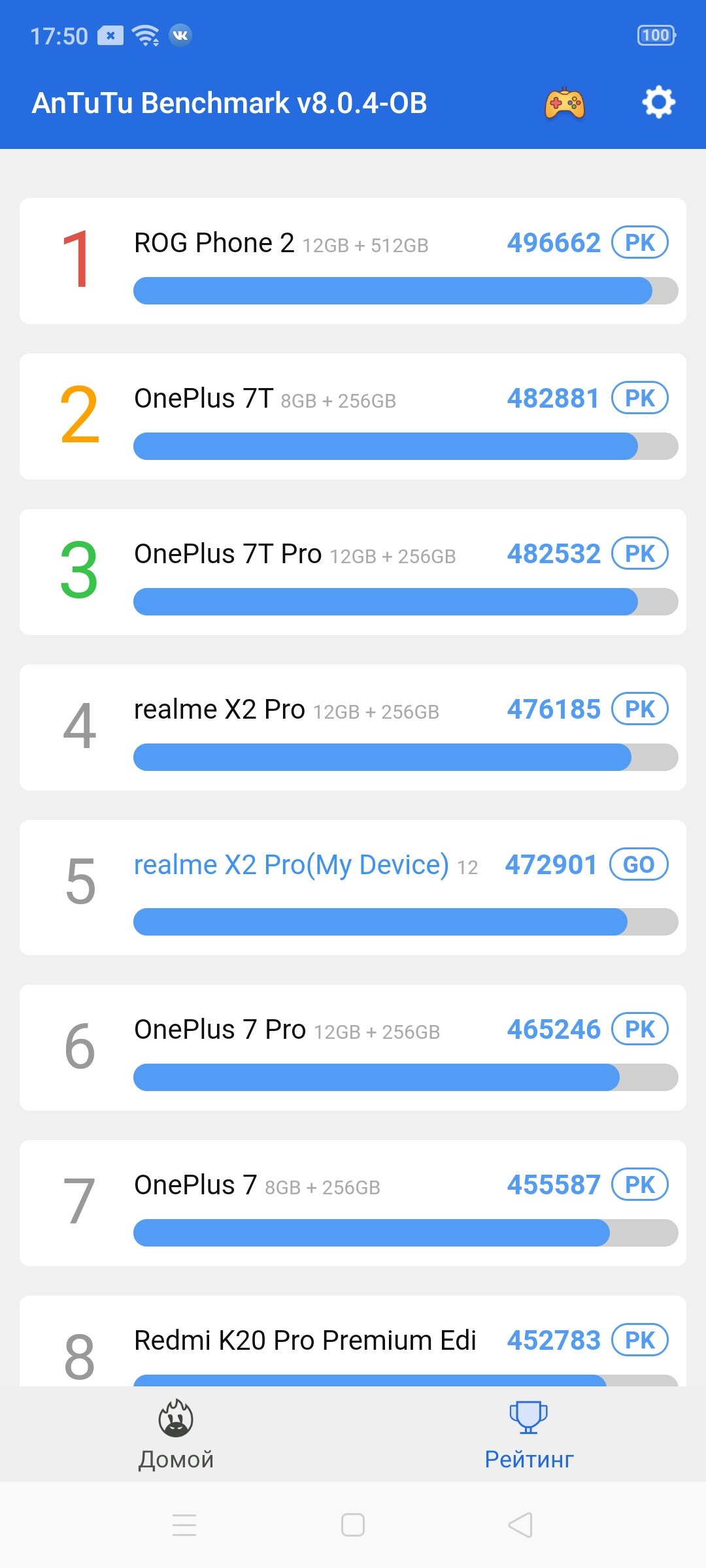Screen dimensions: 706x1568
Task: Open the settings gear
Action: click(658, 103)
